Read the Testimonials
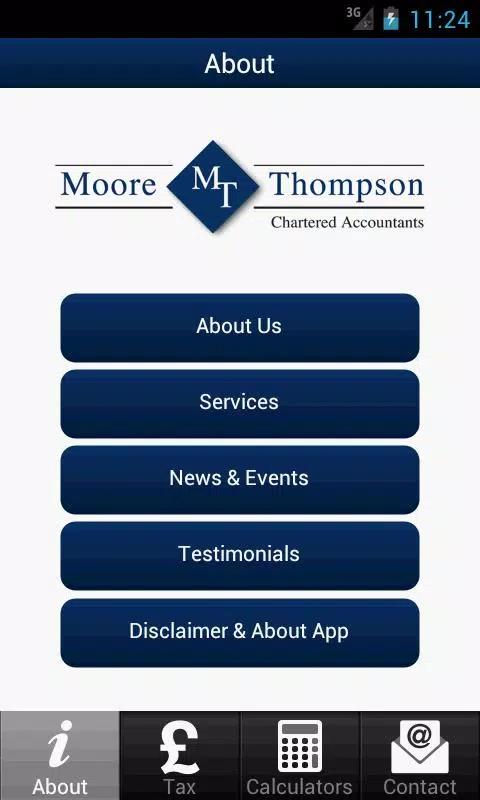 click(240, 556)
